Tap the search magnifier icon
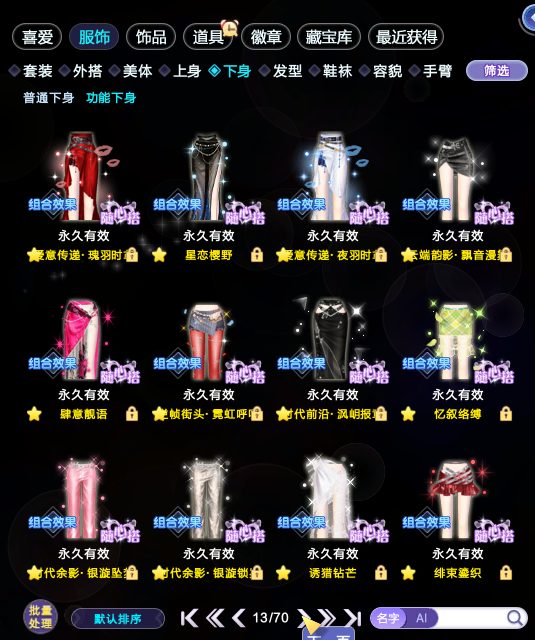Viewport: 535px width, 640px height. click(x=515, y=618)
